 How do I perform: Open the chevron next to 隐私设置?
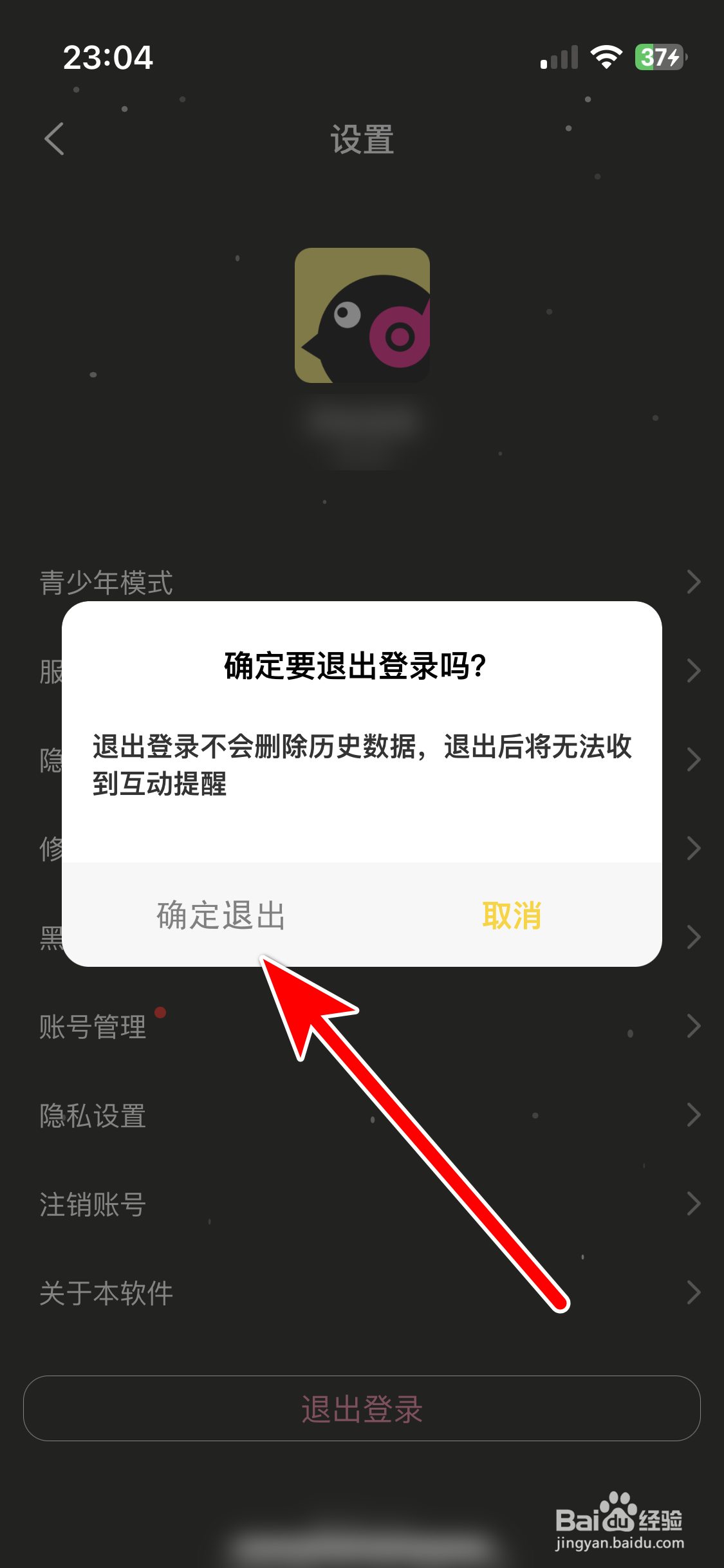pos(693,1115)
